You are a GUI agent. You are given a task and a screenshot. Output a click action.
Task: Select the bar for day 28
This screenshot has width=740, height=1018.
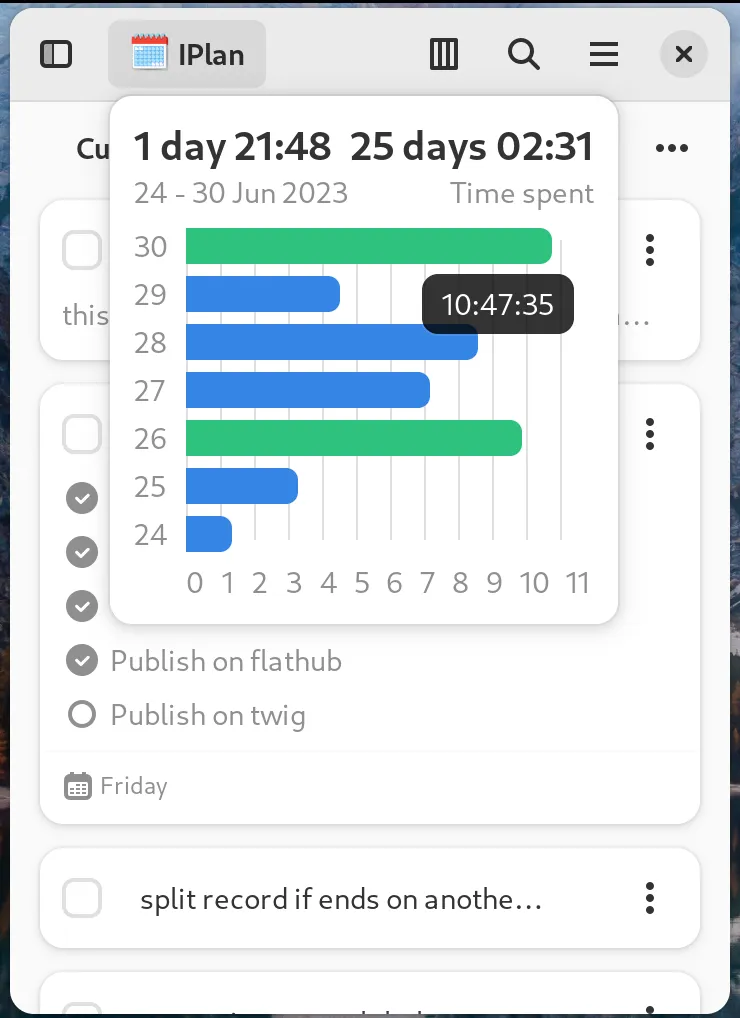click(331, 342)
